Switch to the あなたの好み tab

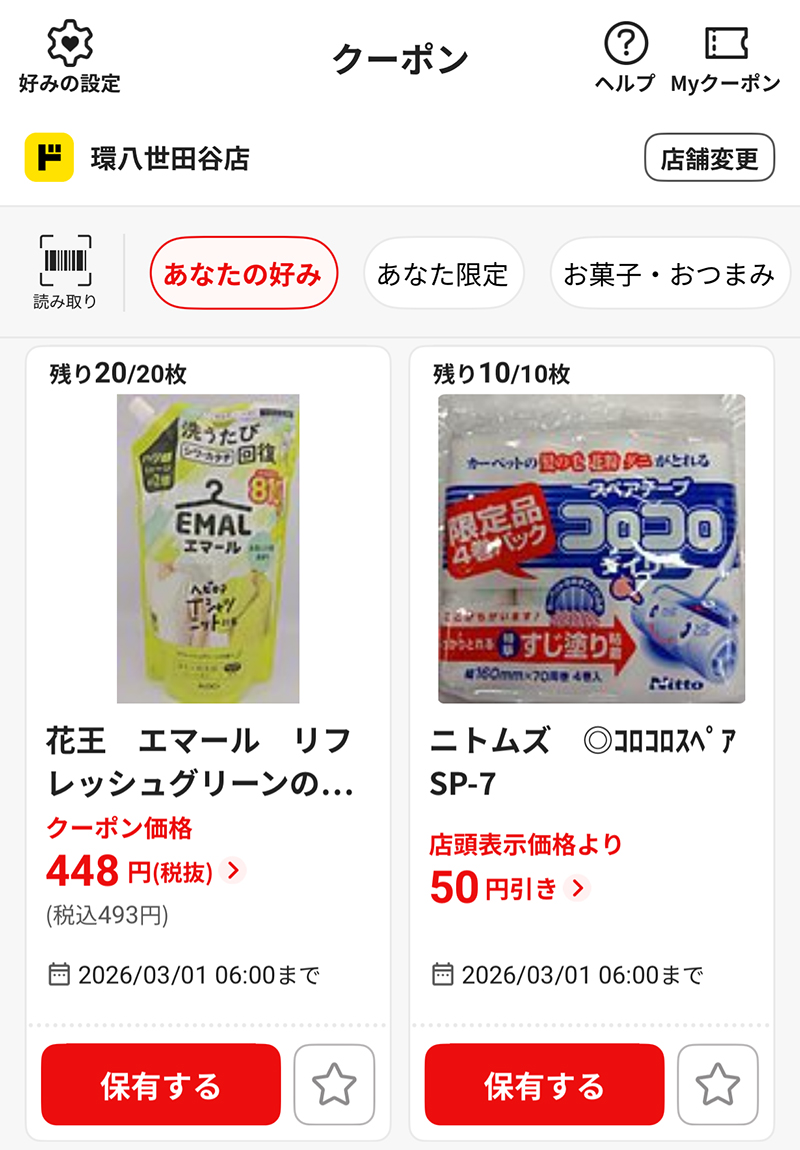pos(243,272)
